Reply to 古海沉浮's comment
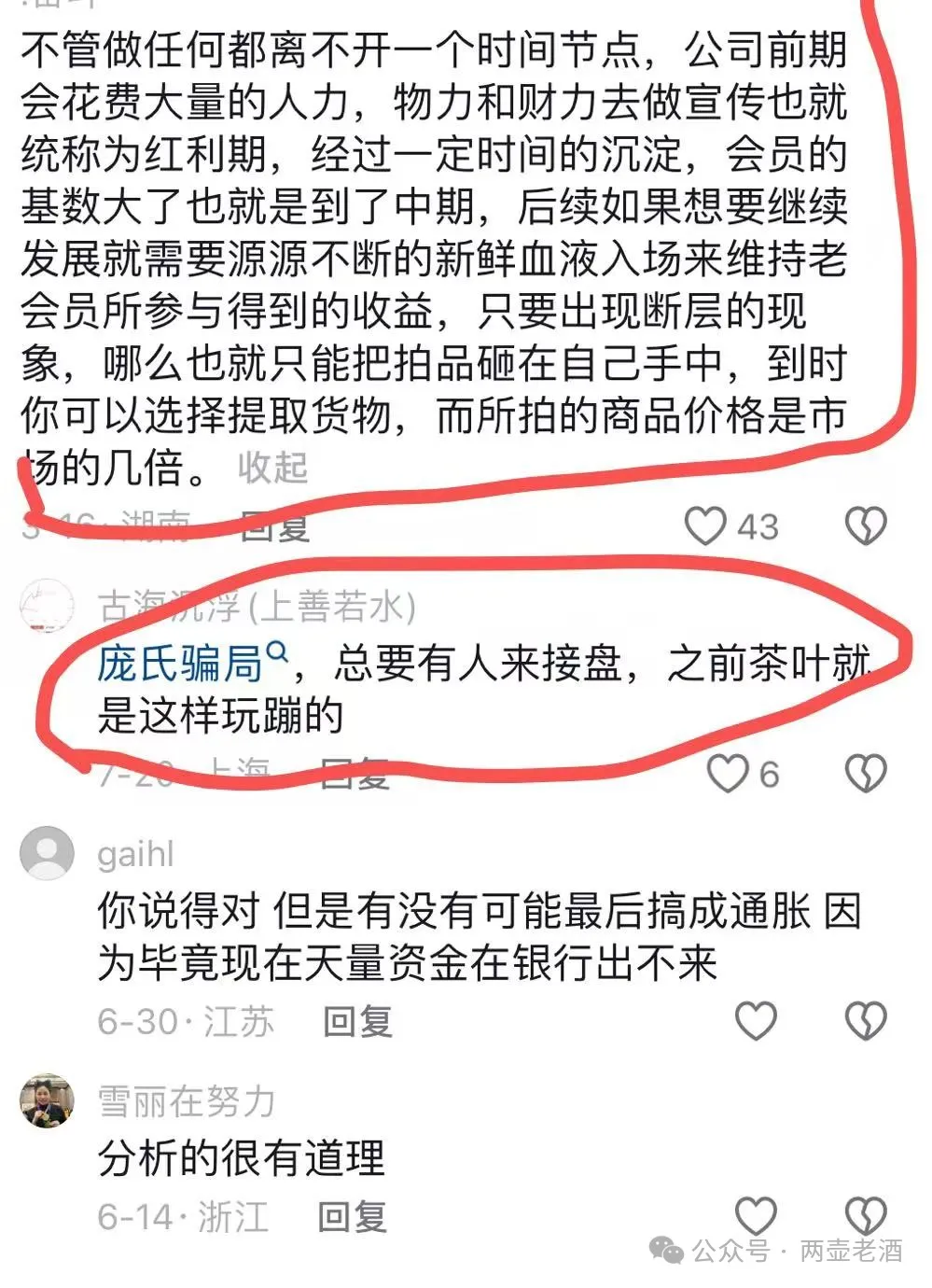Image resolution: width=932 pixels, height=1288 pixels. pyautogui.click(x=355, y=774)
